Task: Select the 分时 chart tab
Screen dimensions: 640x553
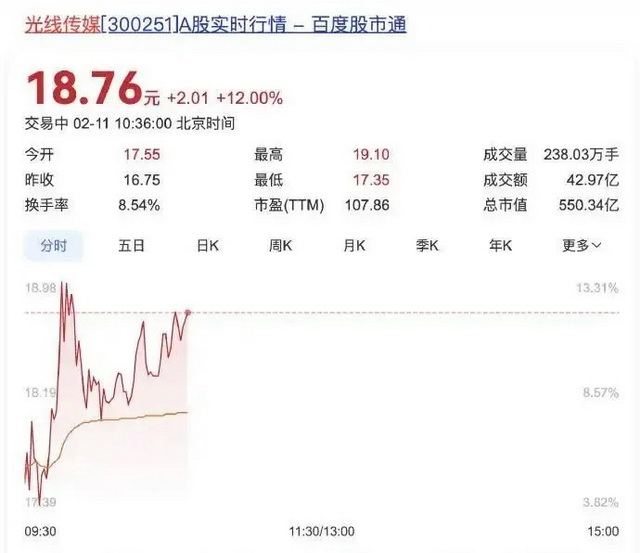Action: (x=53, y=245)
